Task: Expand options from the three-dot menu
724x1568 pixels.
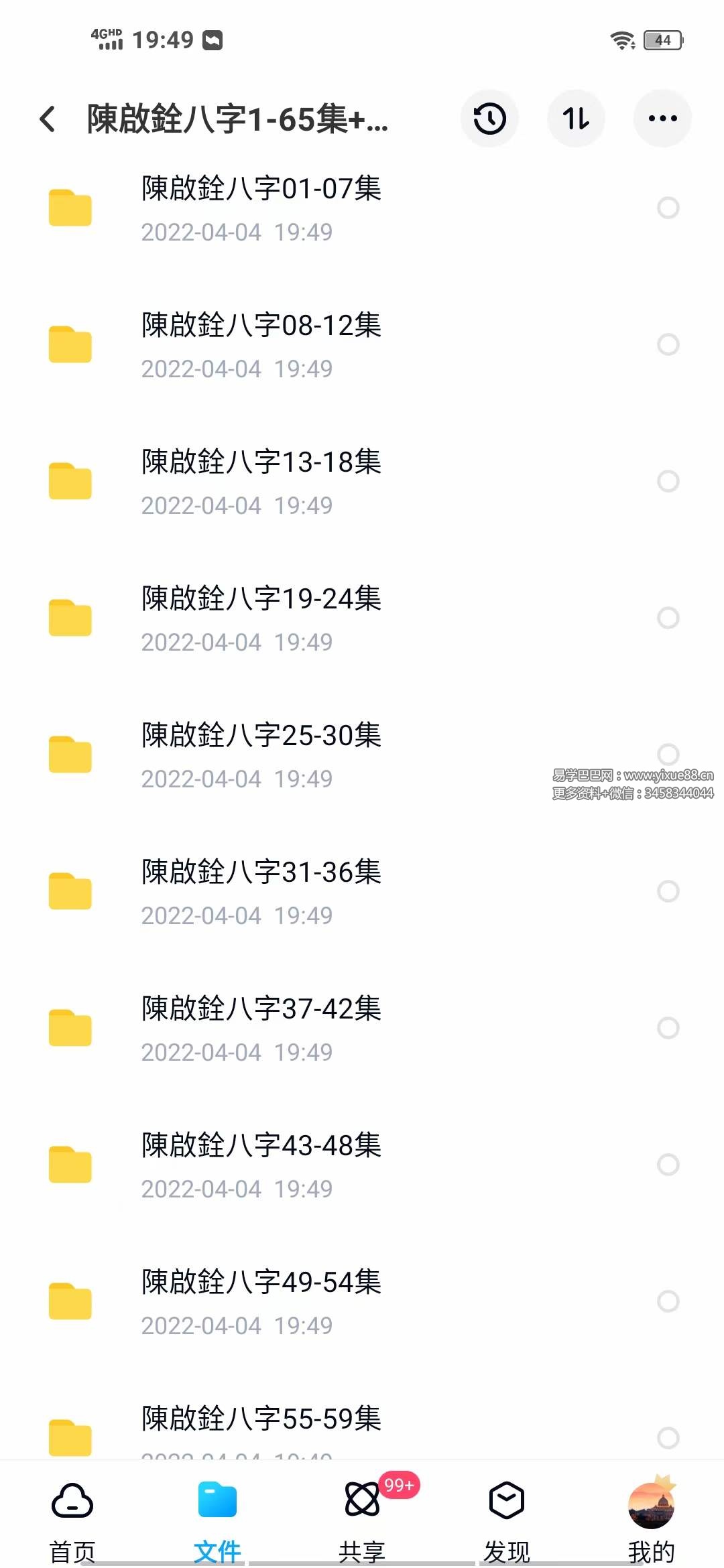Action: [662, 117]
